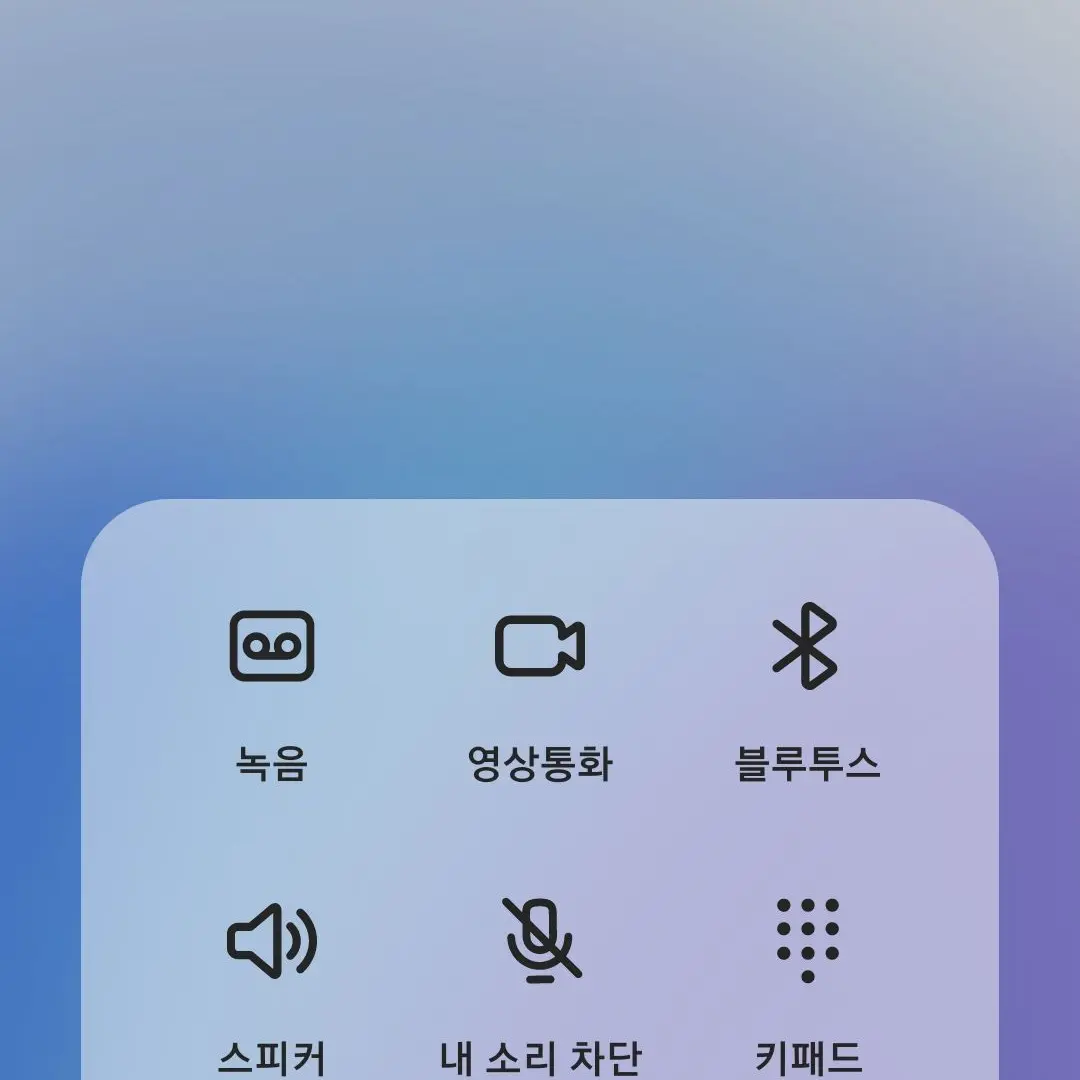Start recording the call with 녹음
This screenshot has height=1080, width=1080.
[x=272, y=647]
